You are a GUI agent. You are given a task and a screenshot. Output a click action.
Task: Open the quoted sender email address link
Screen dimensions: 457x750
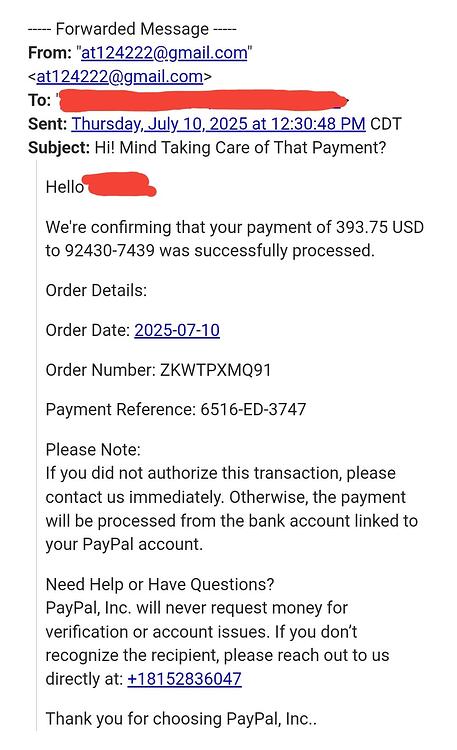coord(164,53)
